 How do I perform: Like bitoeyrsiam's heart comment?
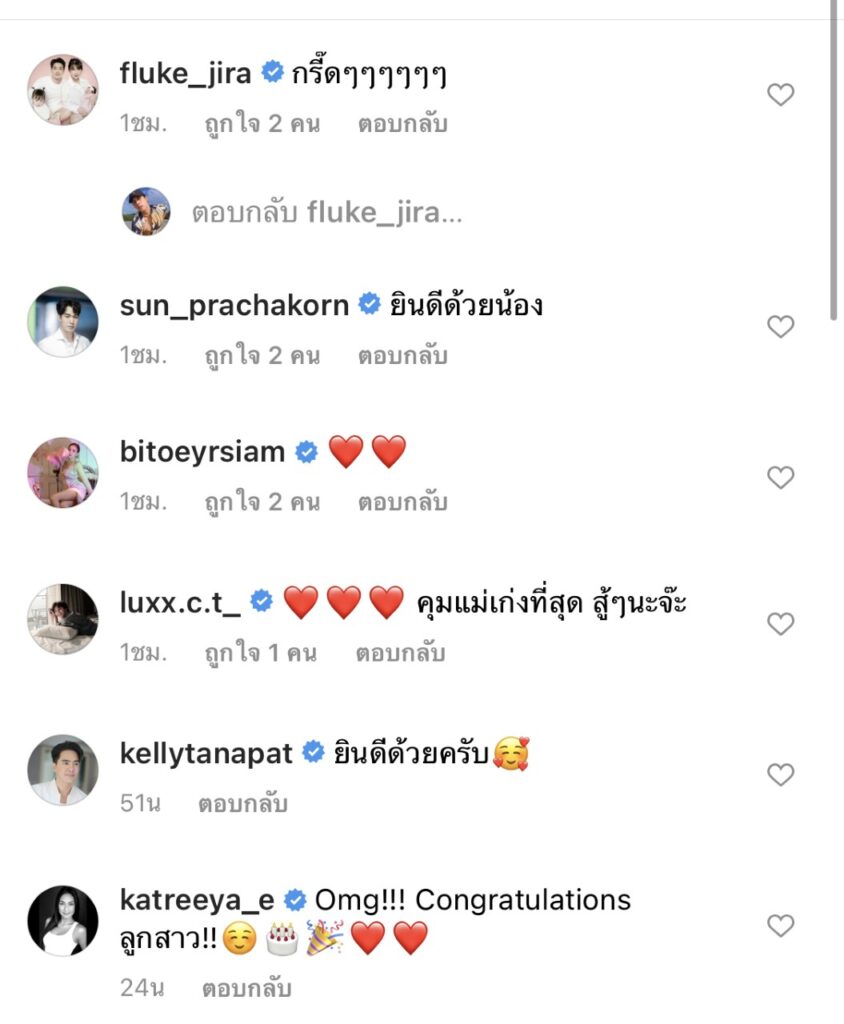coord(780,477)
